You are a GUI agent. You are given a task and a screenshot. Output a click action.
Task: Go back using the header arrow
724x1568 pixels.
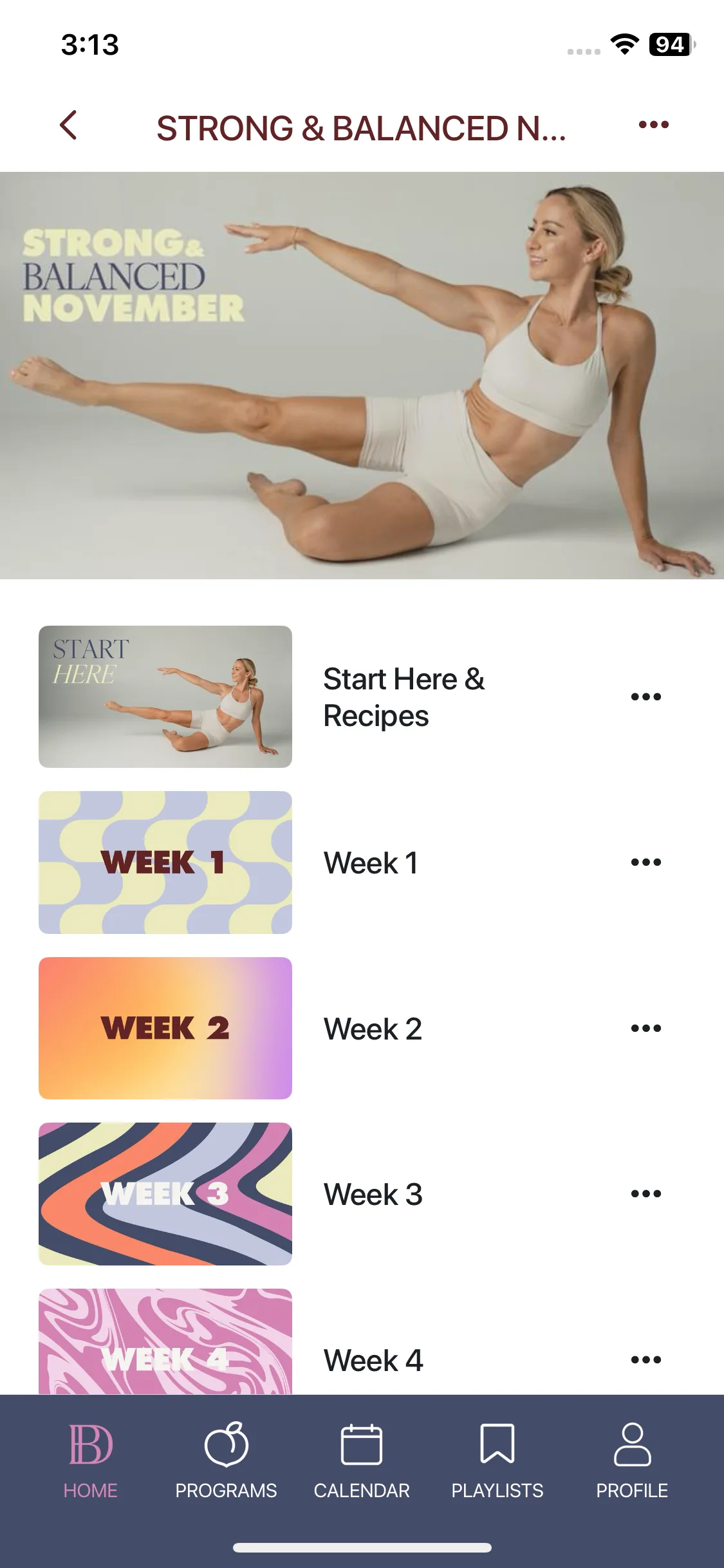pos(68,125)
